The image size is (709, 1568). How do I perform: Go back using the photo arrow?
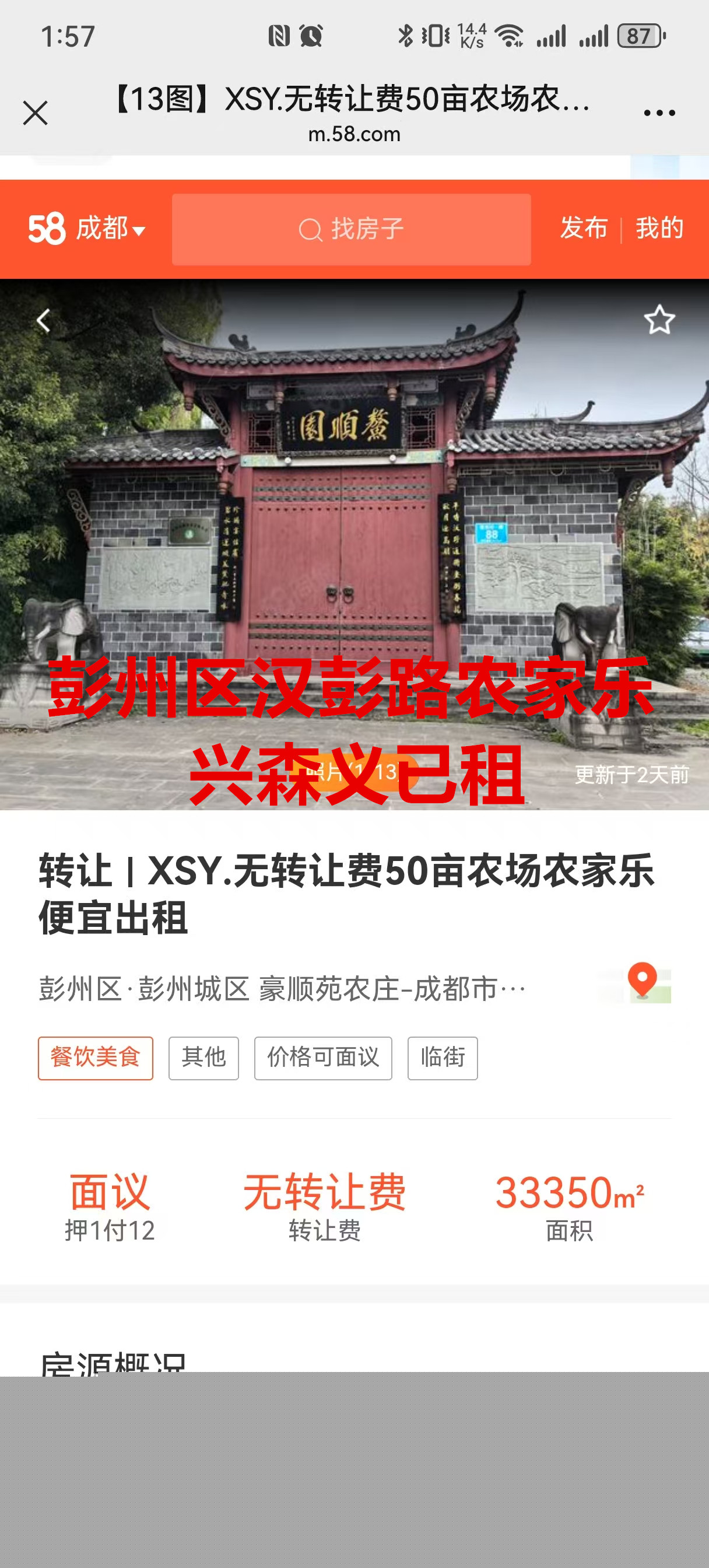43,320
